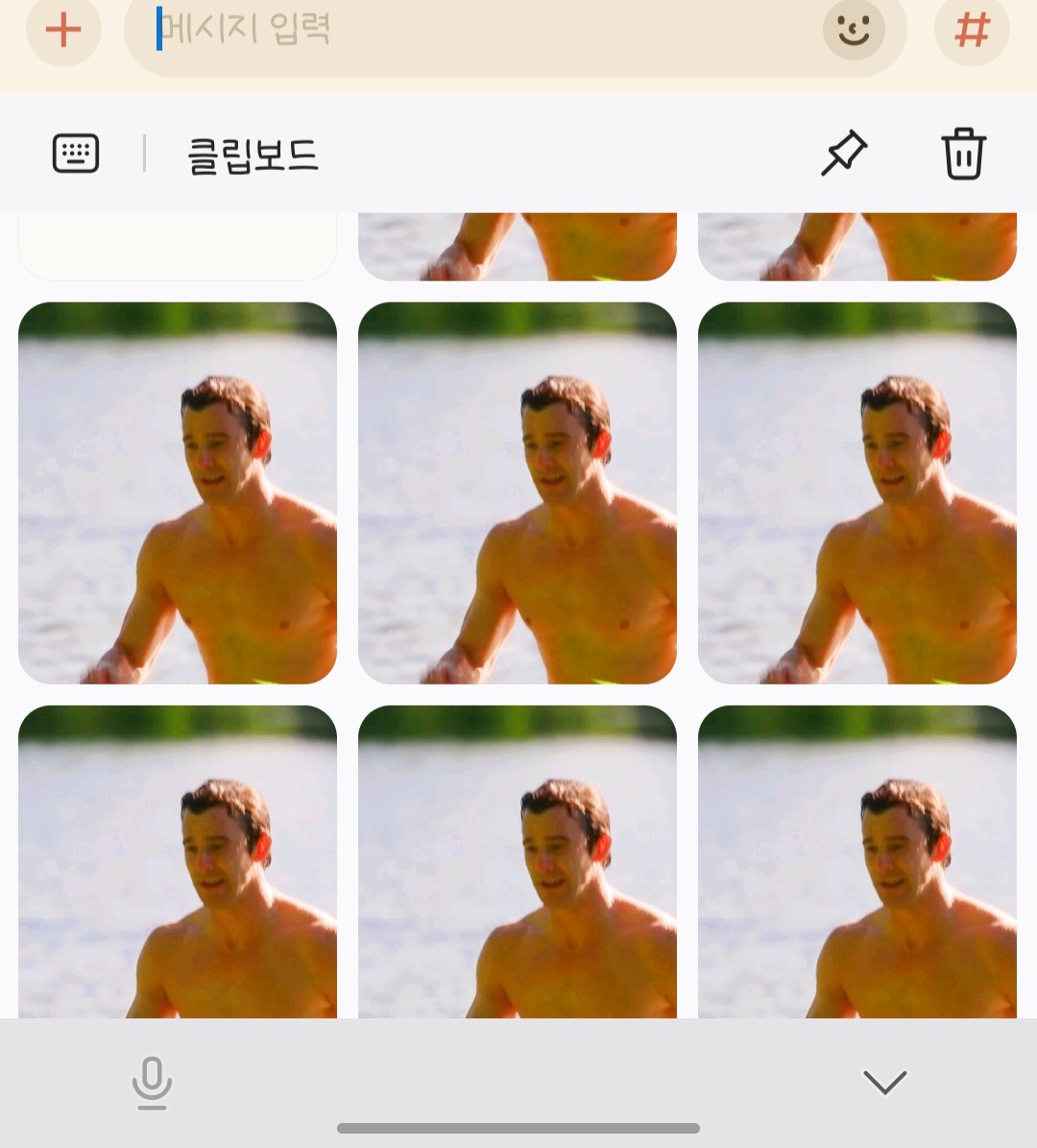Open the trash icon to delete clipboard items
Screen dimensions: 1037x1148
point(964,154)
